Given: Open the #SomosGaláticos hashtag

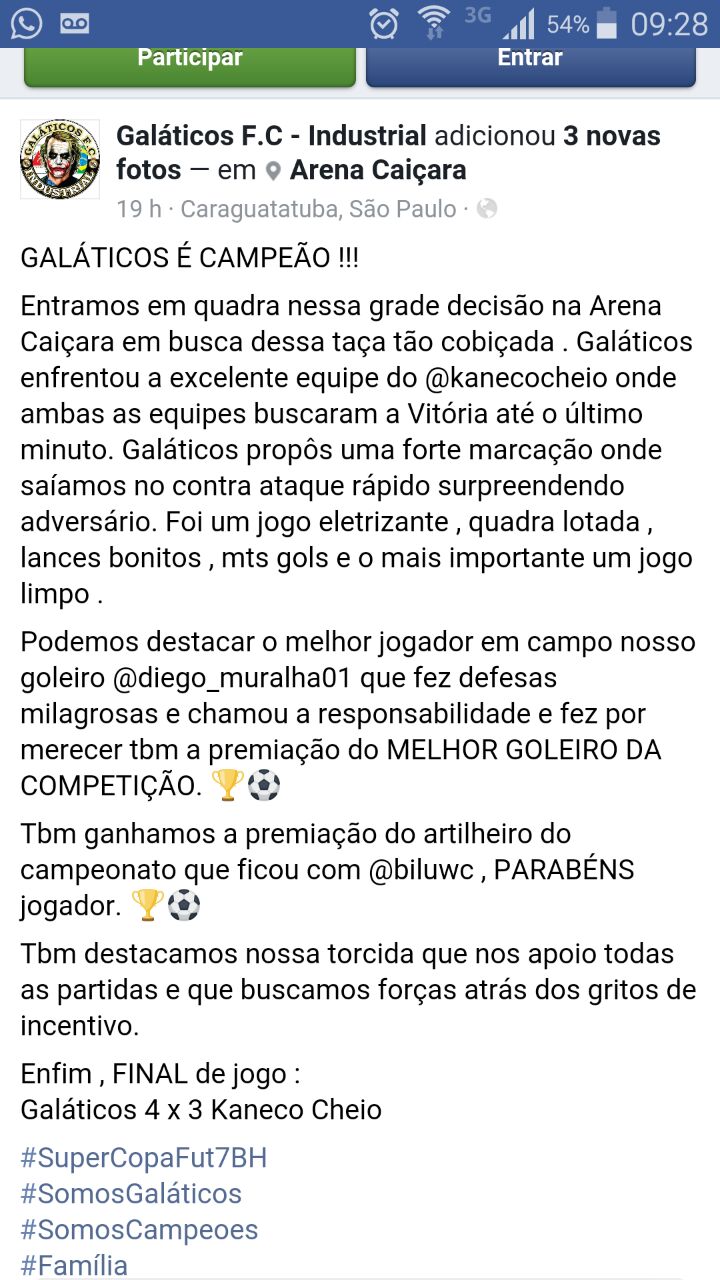Looking at the screenshot, I should coord(131,1194).
